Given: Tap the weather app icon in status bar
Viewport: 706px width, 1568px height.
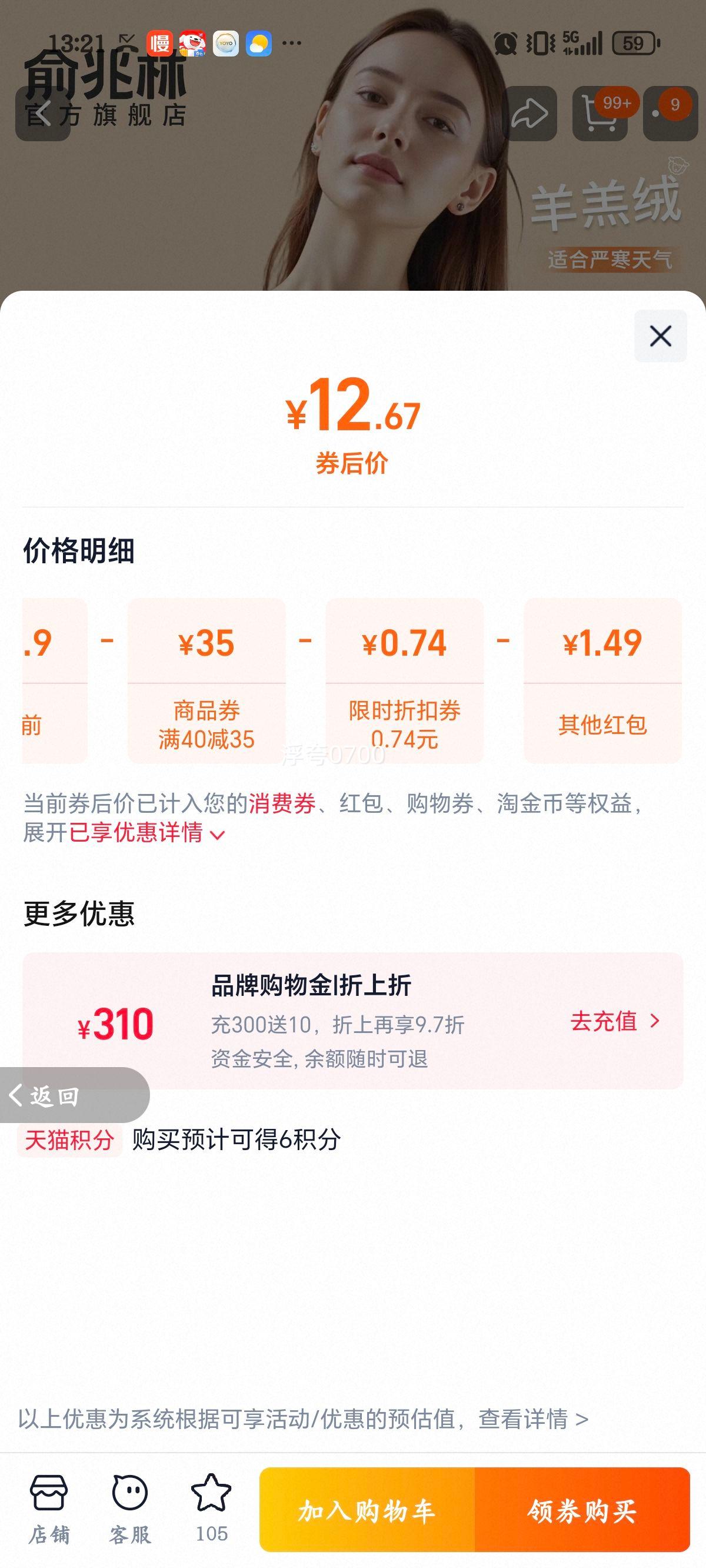Looking at the screenshot, I should 259,42.
